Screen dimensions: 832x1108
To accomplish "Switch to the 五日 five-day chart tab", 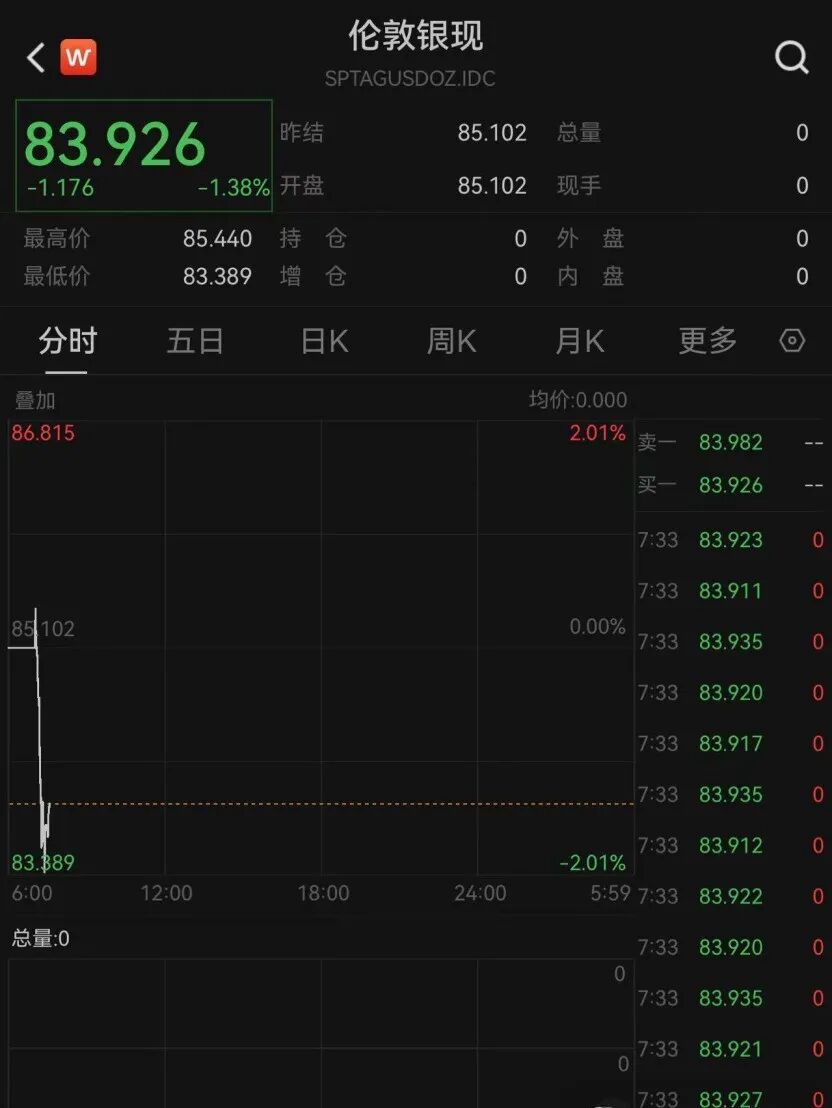I will pos(194,341).
